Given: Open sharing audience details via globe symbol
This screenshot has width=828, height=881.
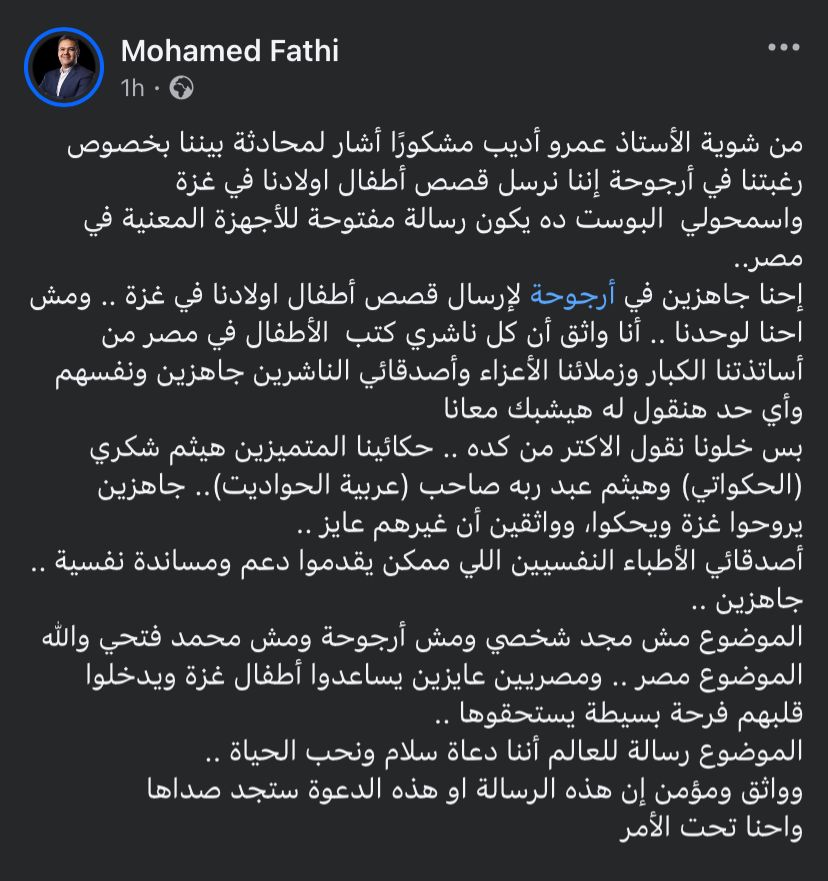Looking at the screenshot, I should pyautogui.click(x=180, y=85).
